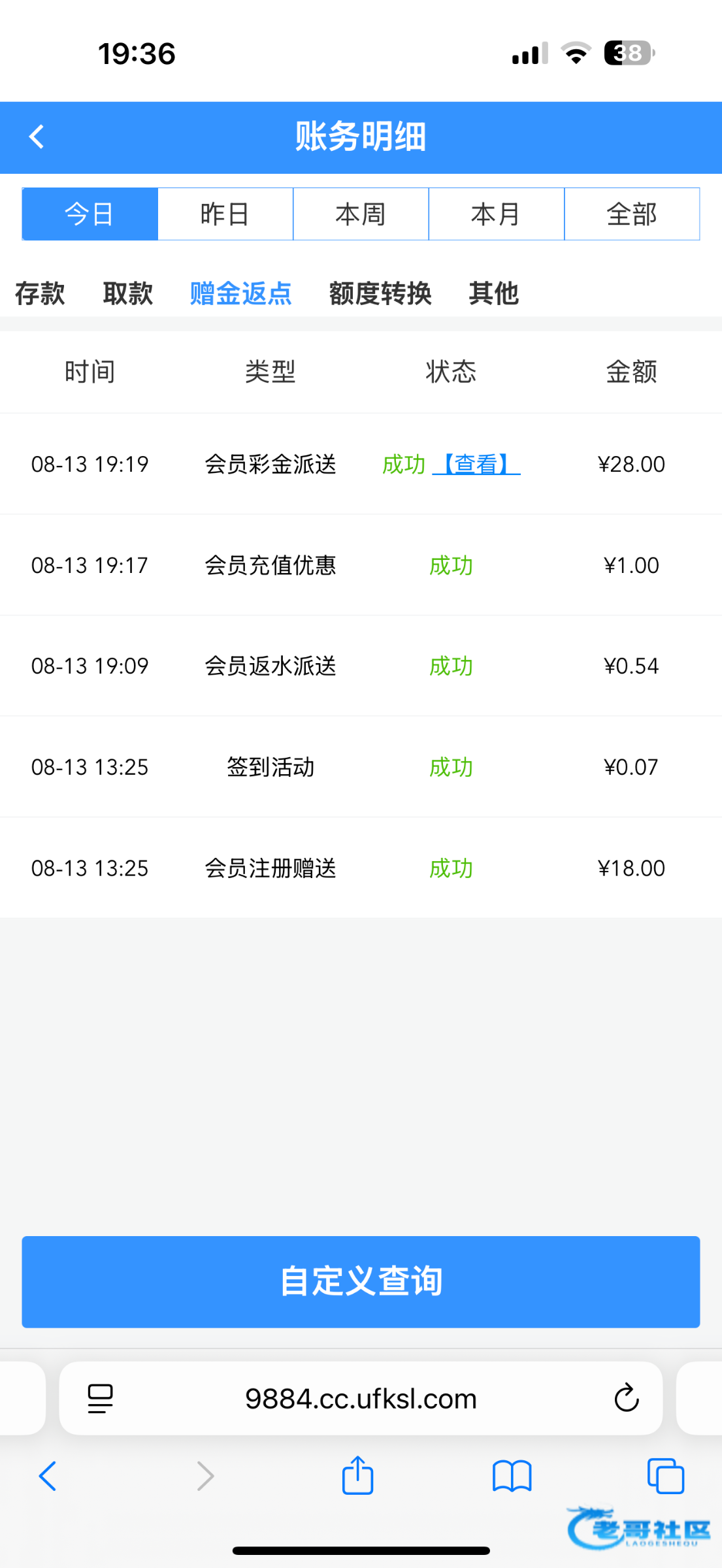The width and height of the screenshot is (722, 1568).
Task: Open Safari page settings menu icon
Action: pyautogui.click(x=100, y=1399)
